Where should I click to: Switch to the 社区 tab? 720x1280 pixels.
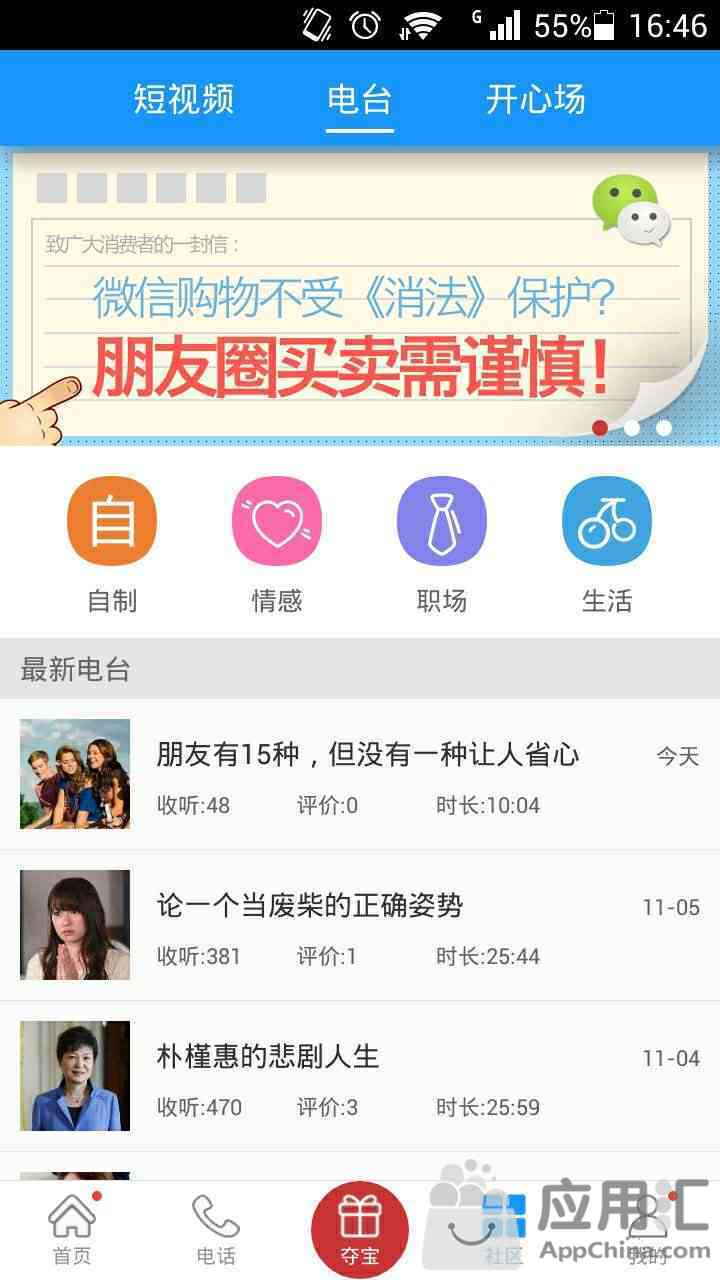coord(503,1230)
